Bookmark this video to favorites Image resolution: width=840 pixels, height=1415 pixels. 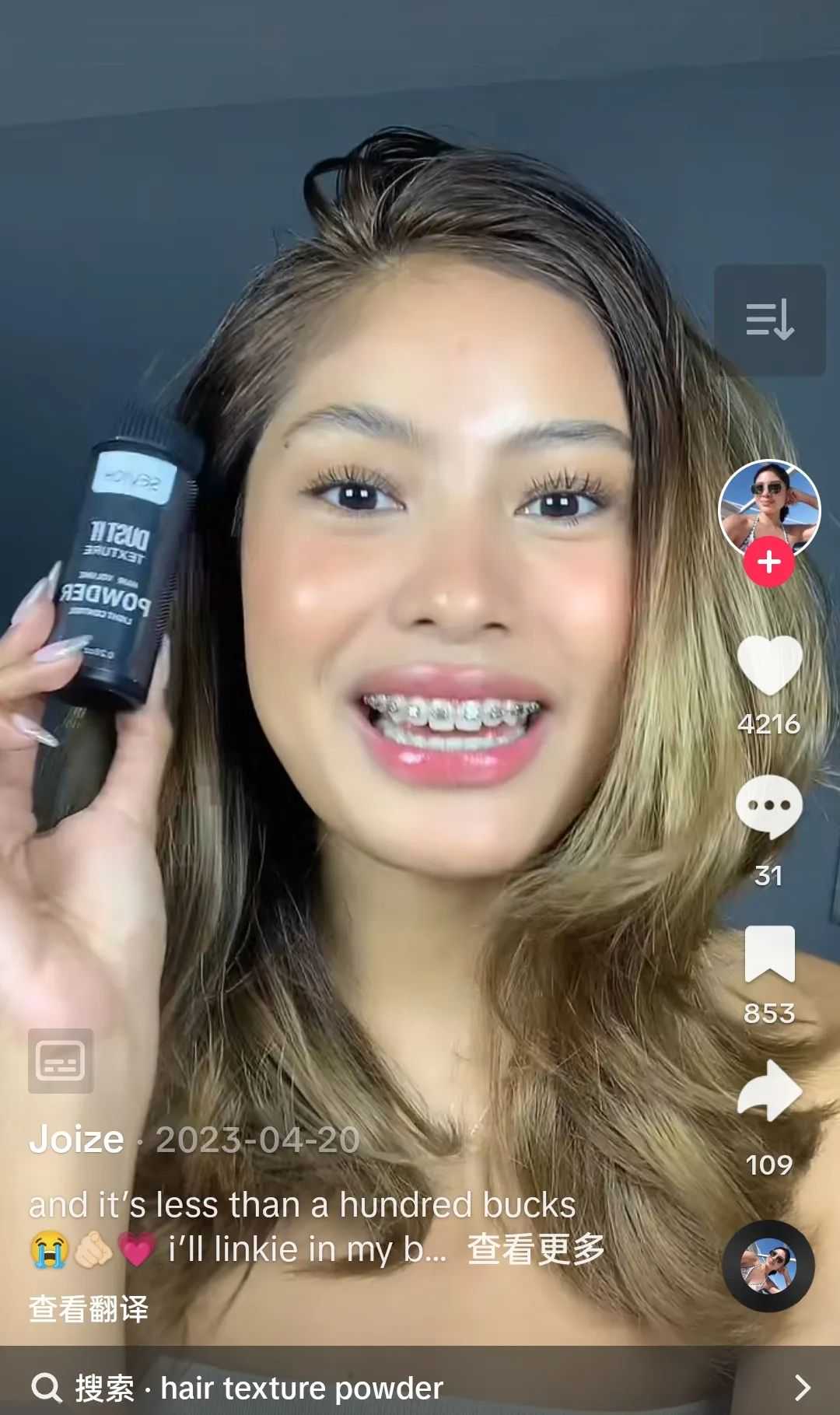[x=769, y=954]
